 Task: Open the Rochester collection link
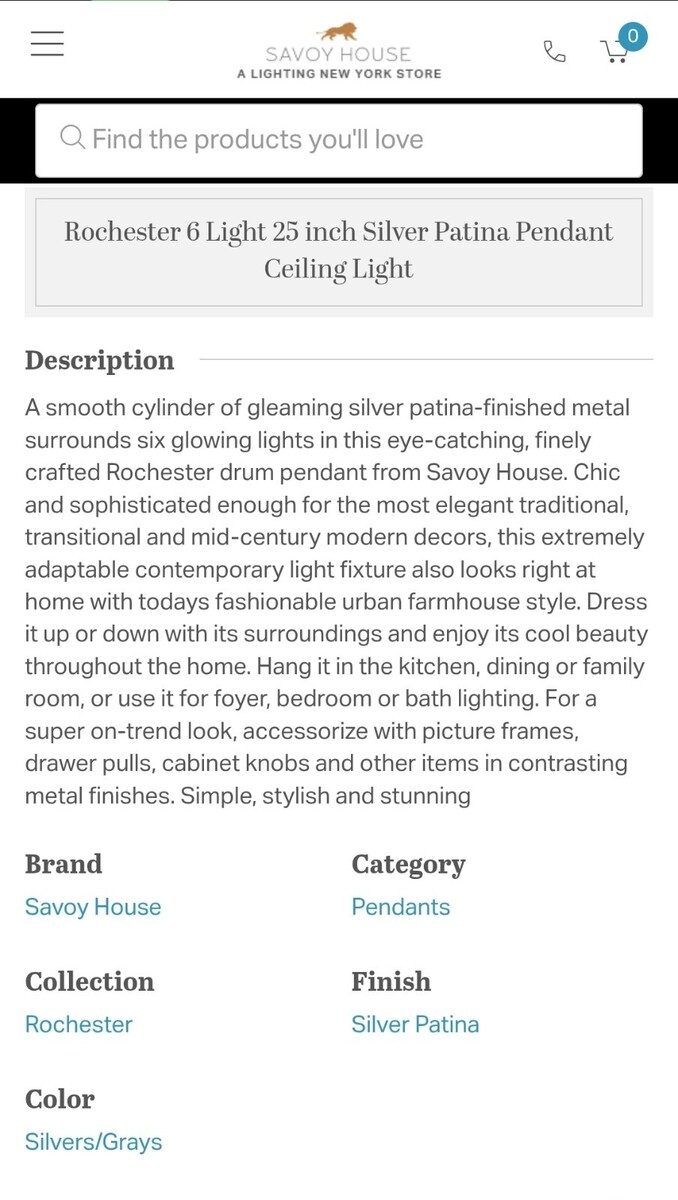point(79,1024)
